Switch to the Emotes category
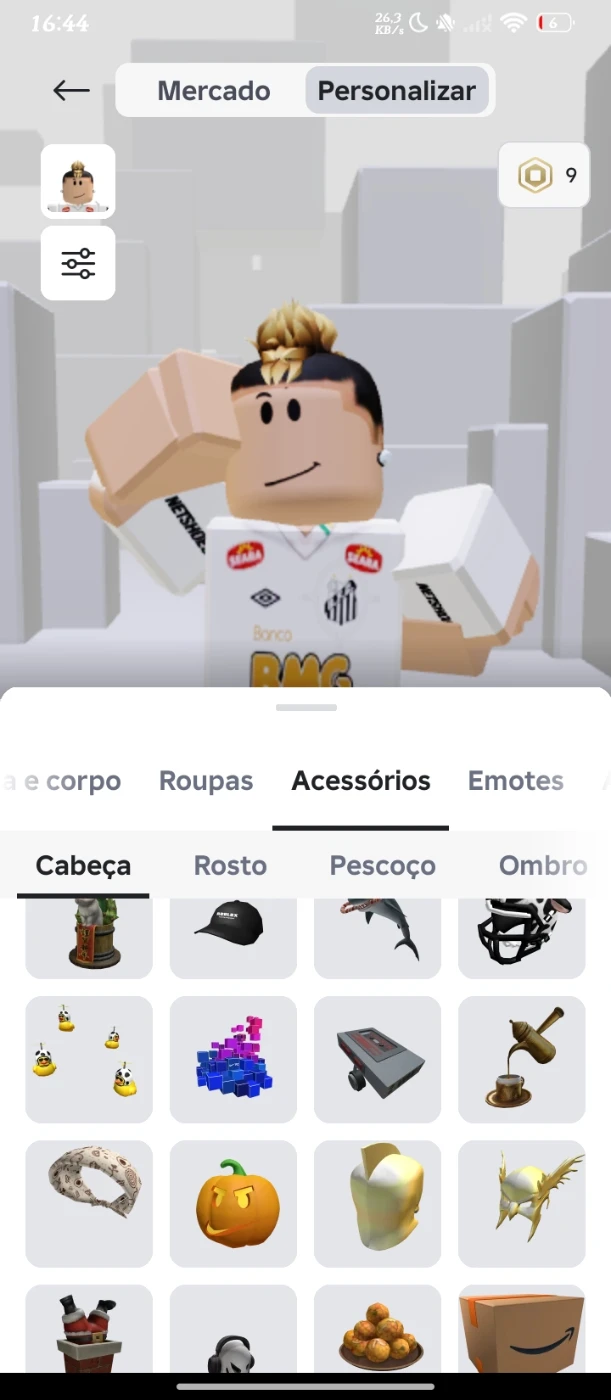The image size is (611, 1400). point(515,781)
